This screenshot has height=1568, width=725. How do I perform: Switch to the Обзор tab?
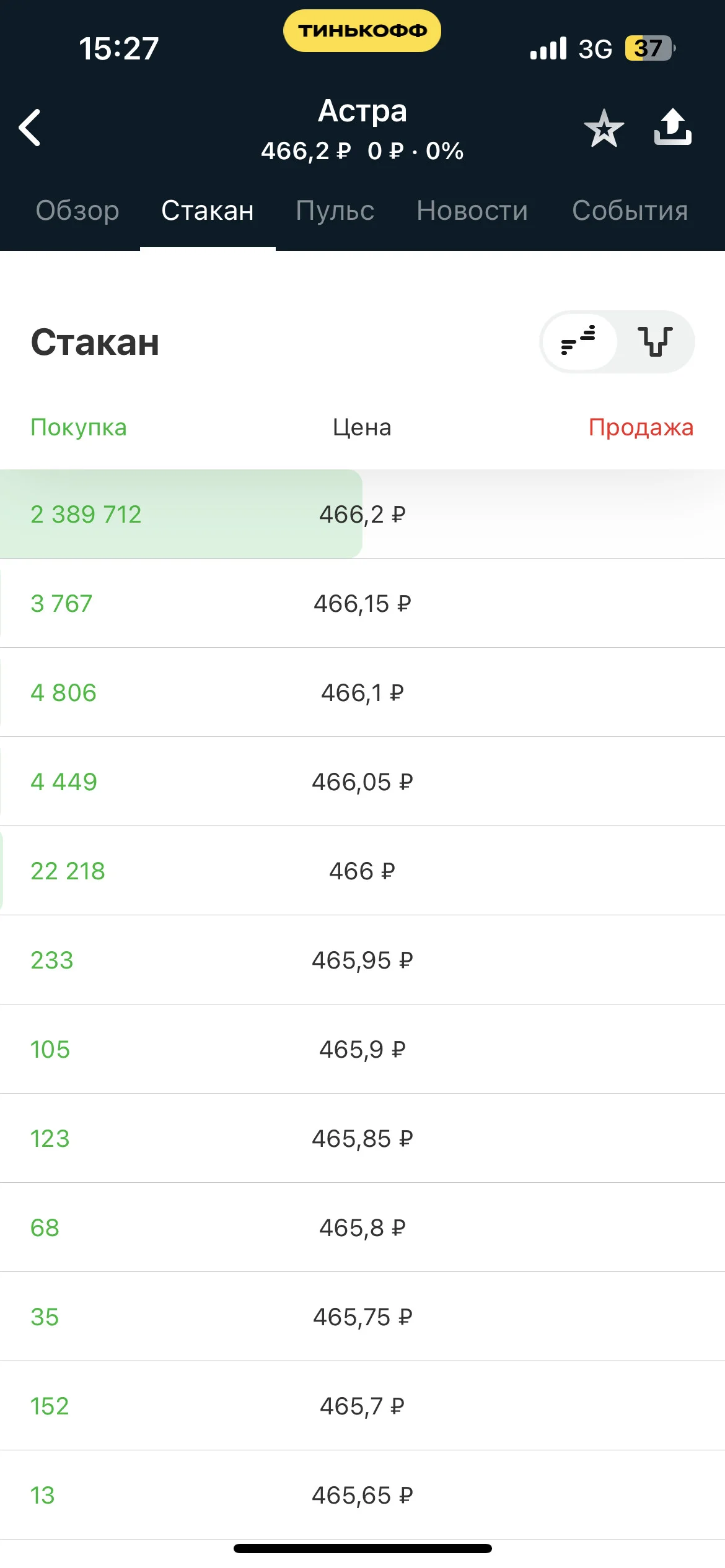click(x=77, y=211)
